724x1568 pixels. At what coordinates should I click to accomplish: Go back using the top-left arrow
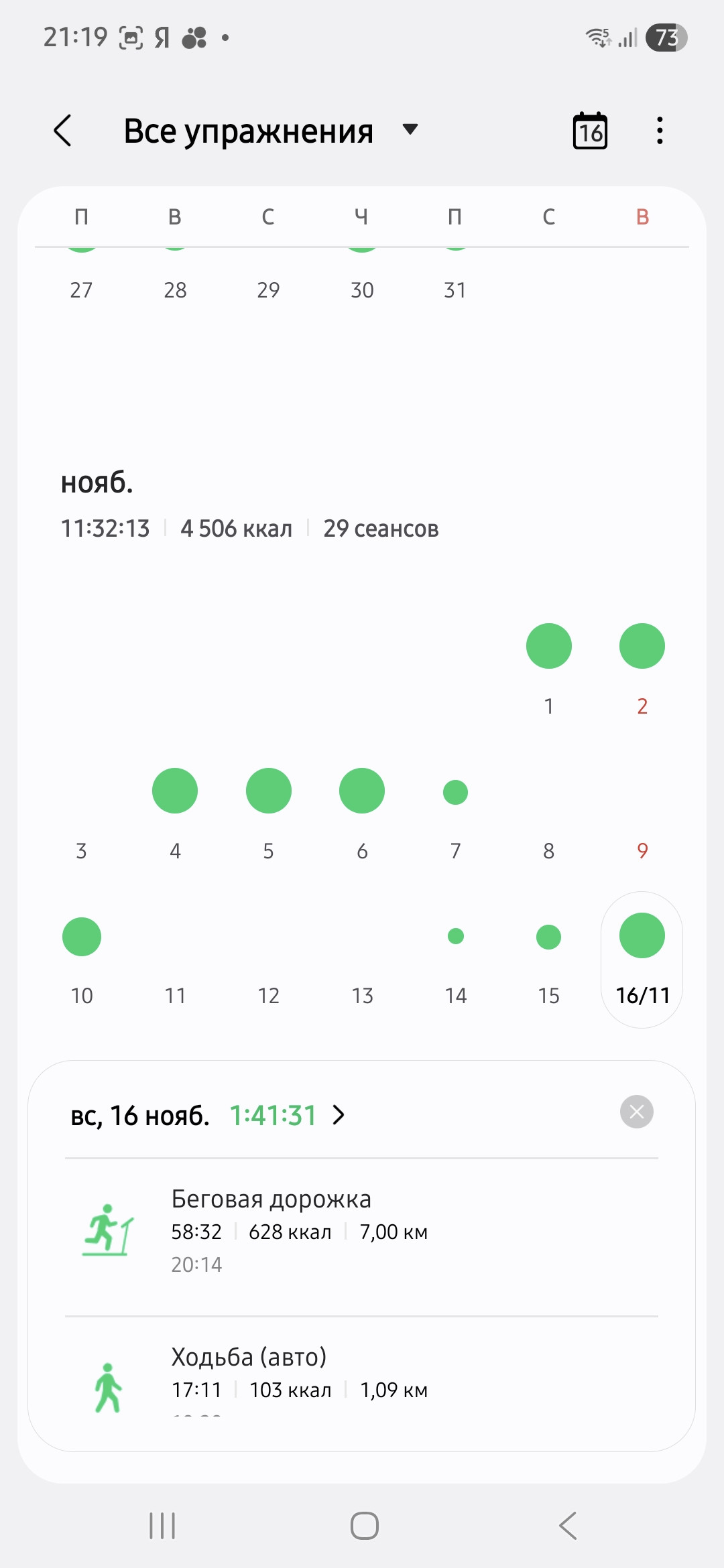click(x=63, y=131)
